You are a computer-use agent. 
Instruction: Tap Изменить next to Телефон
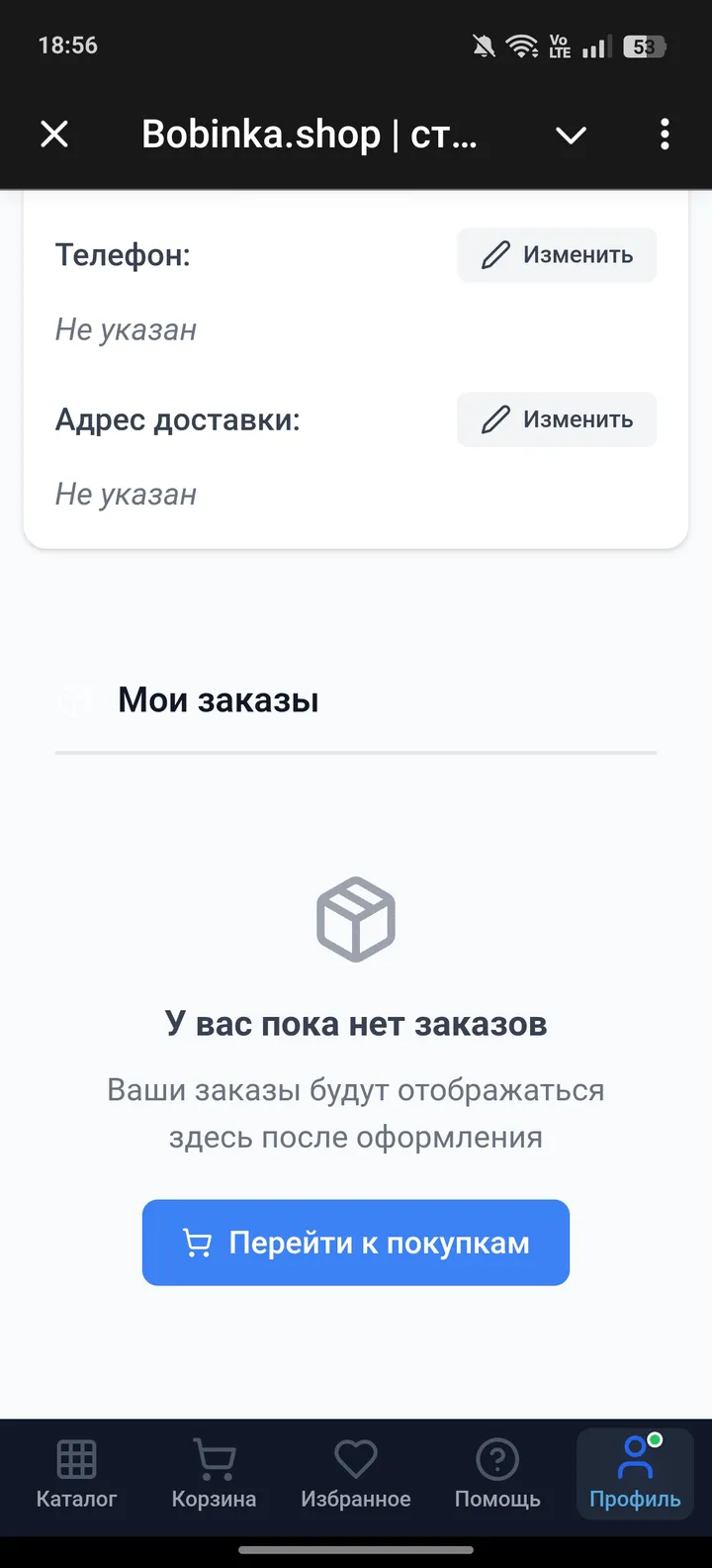point(557,255)
